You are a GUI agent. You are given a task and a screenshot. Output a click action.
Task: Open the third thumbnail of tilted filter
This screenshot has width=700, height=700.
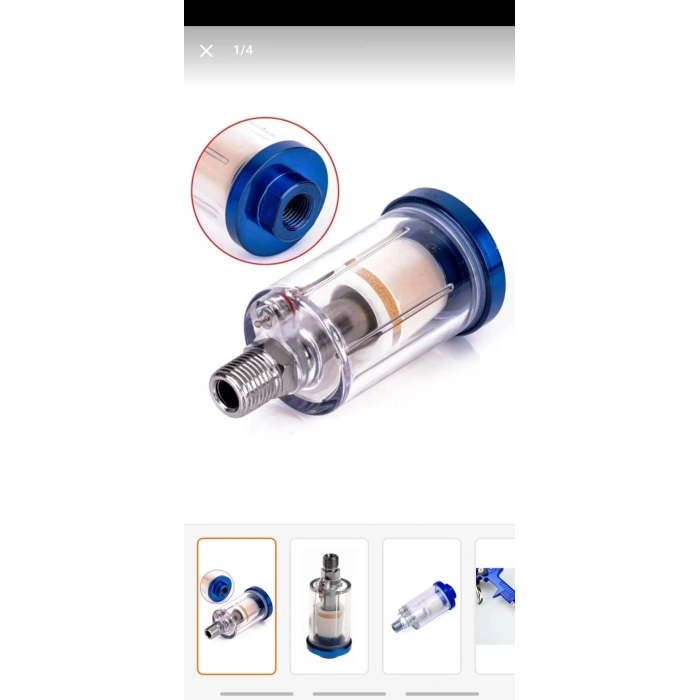point(422,606)
